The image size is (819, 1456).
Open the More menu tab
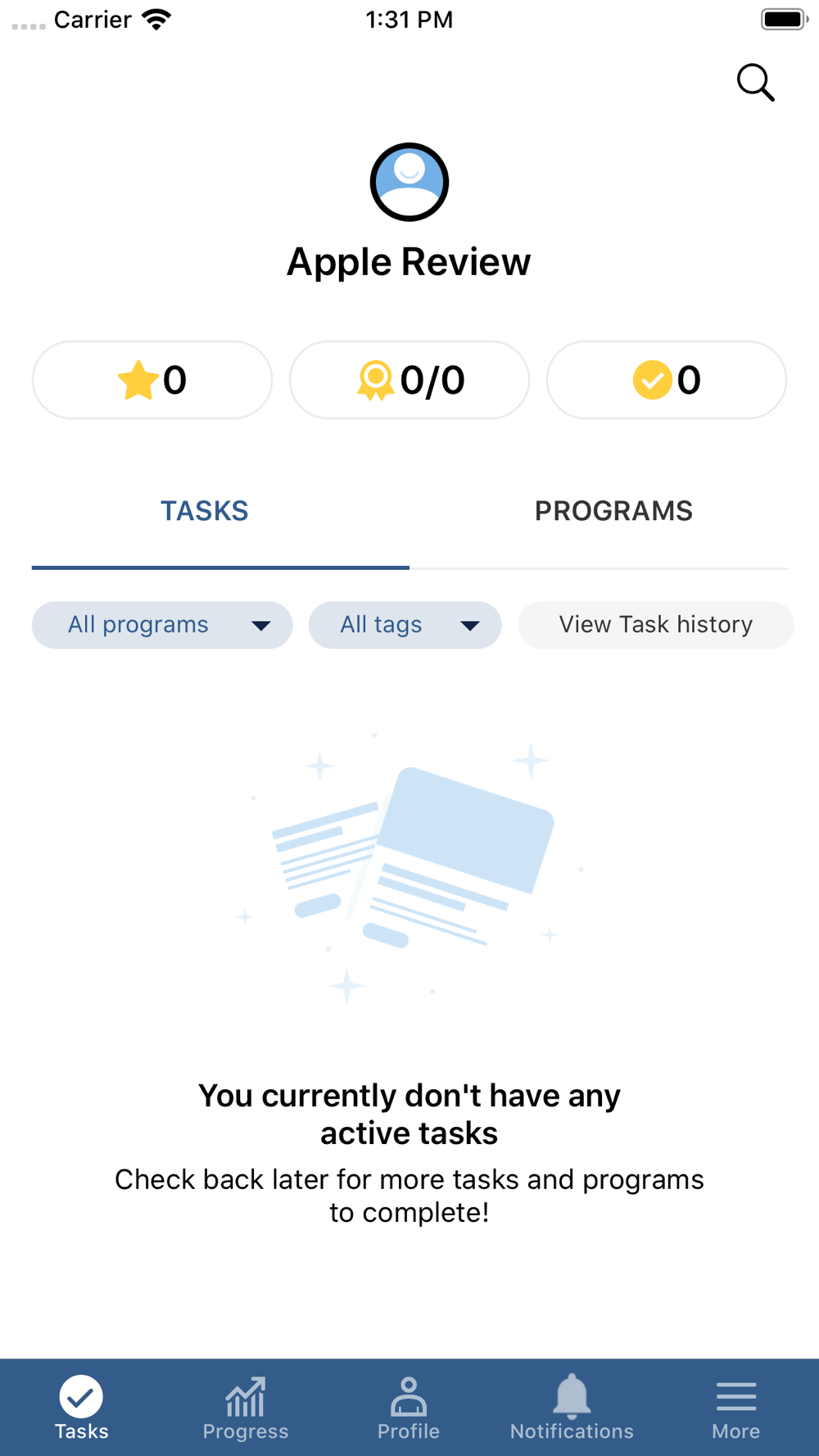pyautogui.click(x=736, y=1408)
